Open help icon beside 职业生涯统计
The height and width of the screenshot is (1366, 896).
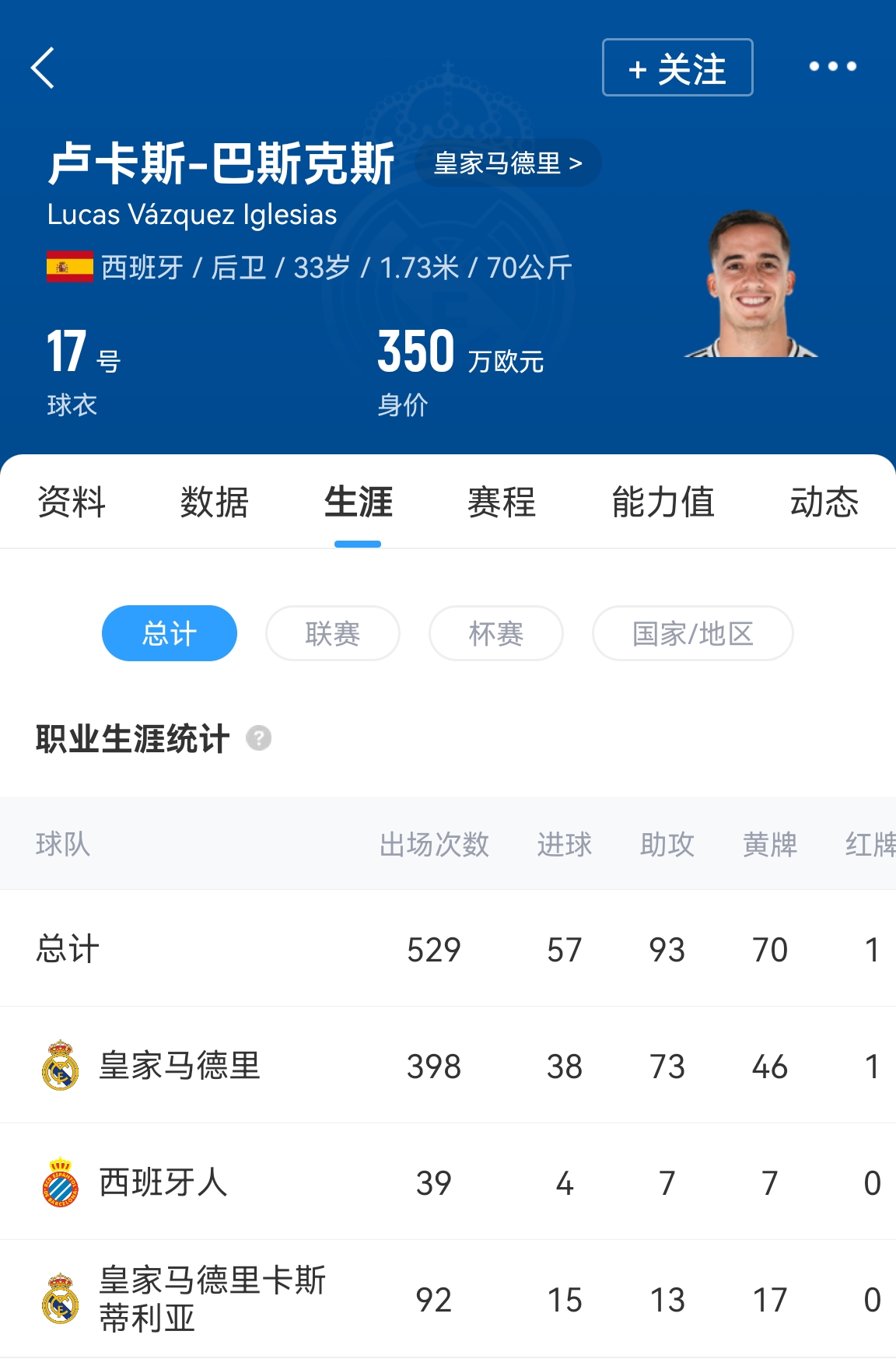[259, 737]
